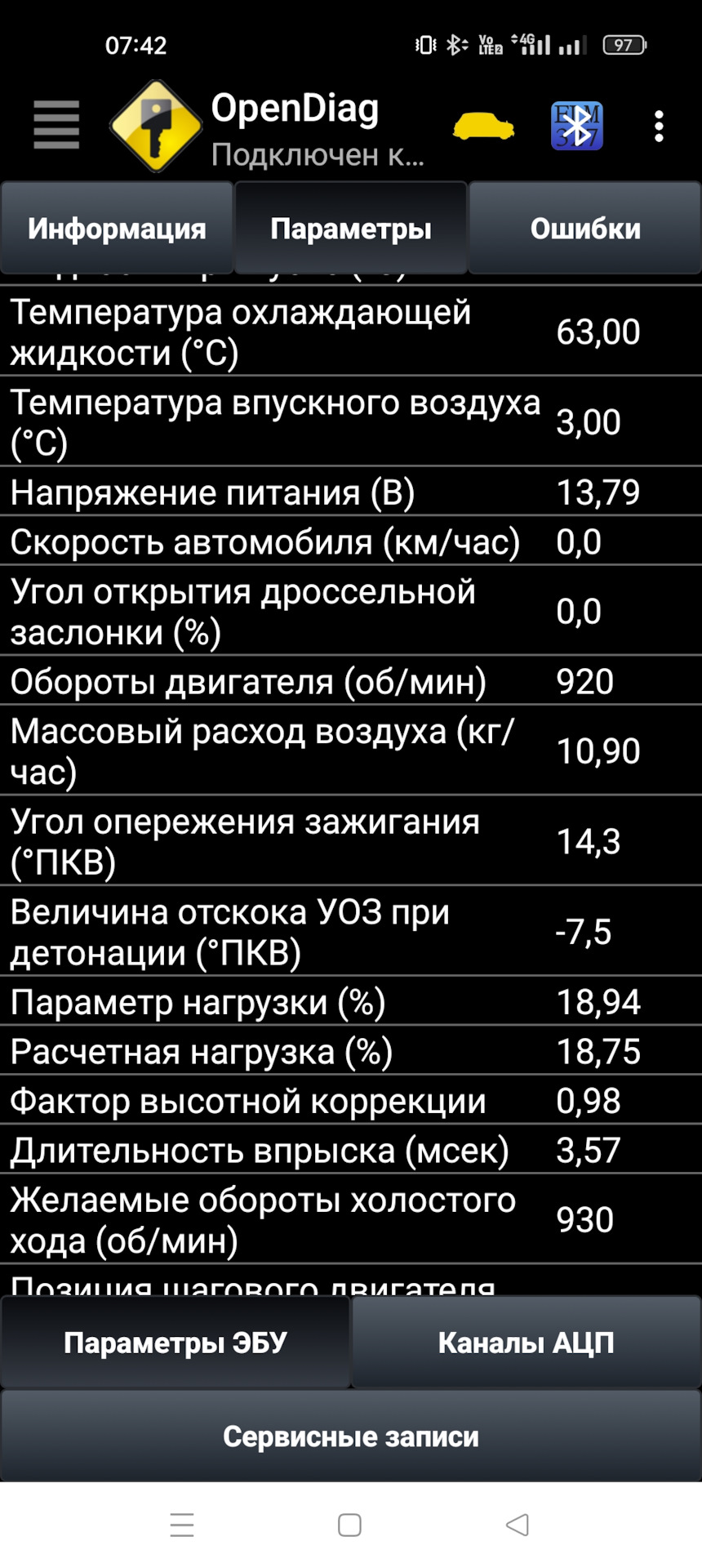
Task: Select the Параметры tab
Action: coord(351,229)
